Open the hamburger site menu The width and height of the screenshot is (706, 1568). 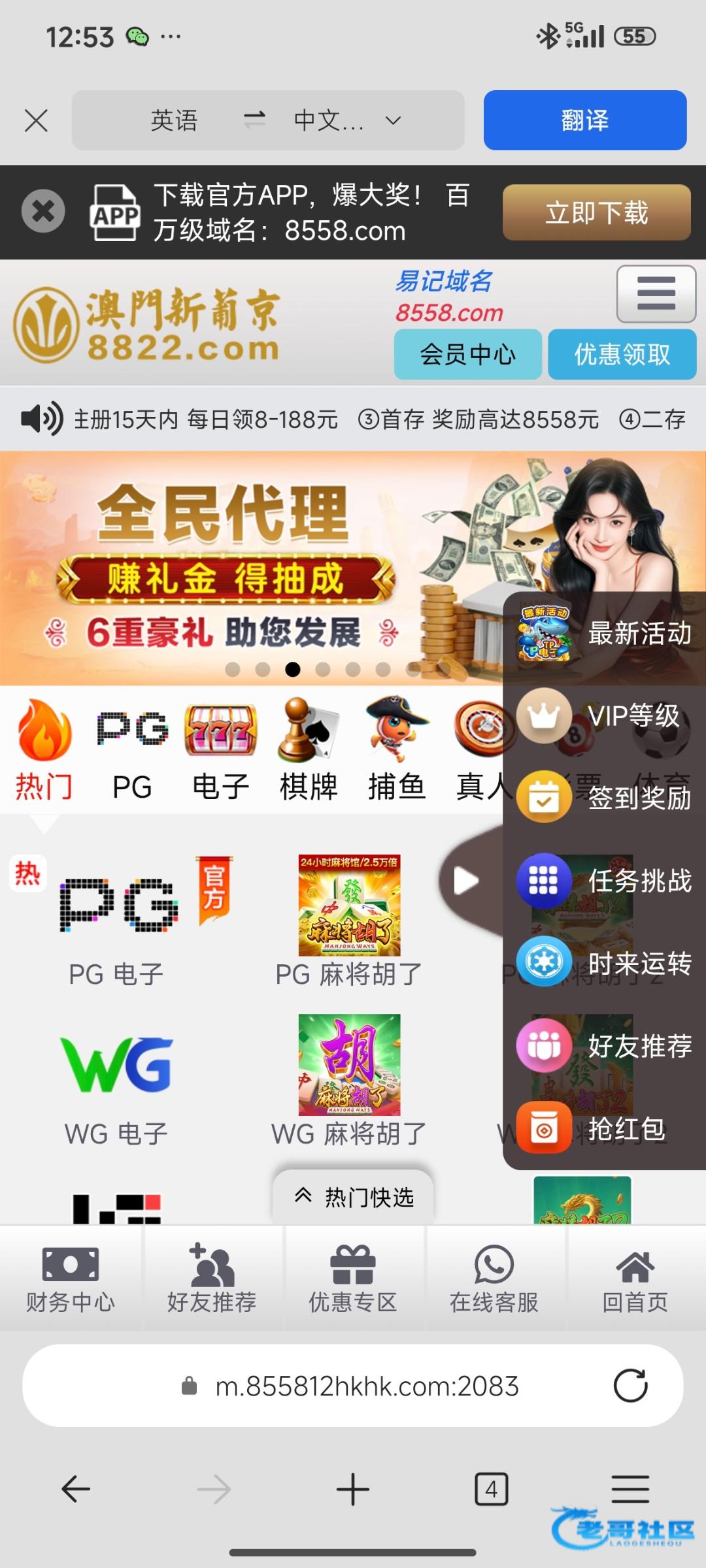coord(656,293)
